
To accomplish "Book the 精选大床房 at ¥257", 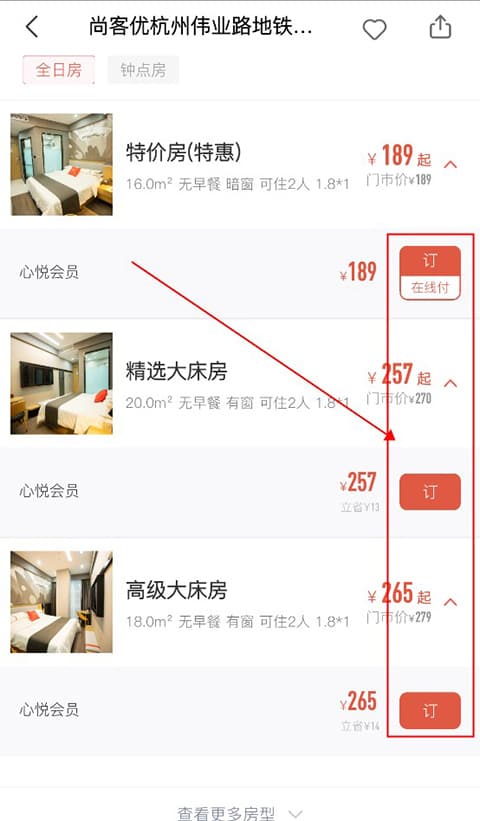I will [x=430, y=492].
